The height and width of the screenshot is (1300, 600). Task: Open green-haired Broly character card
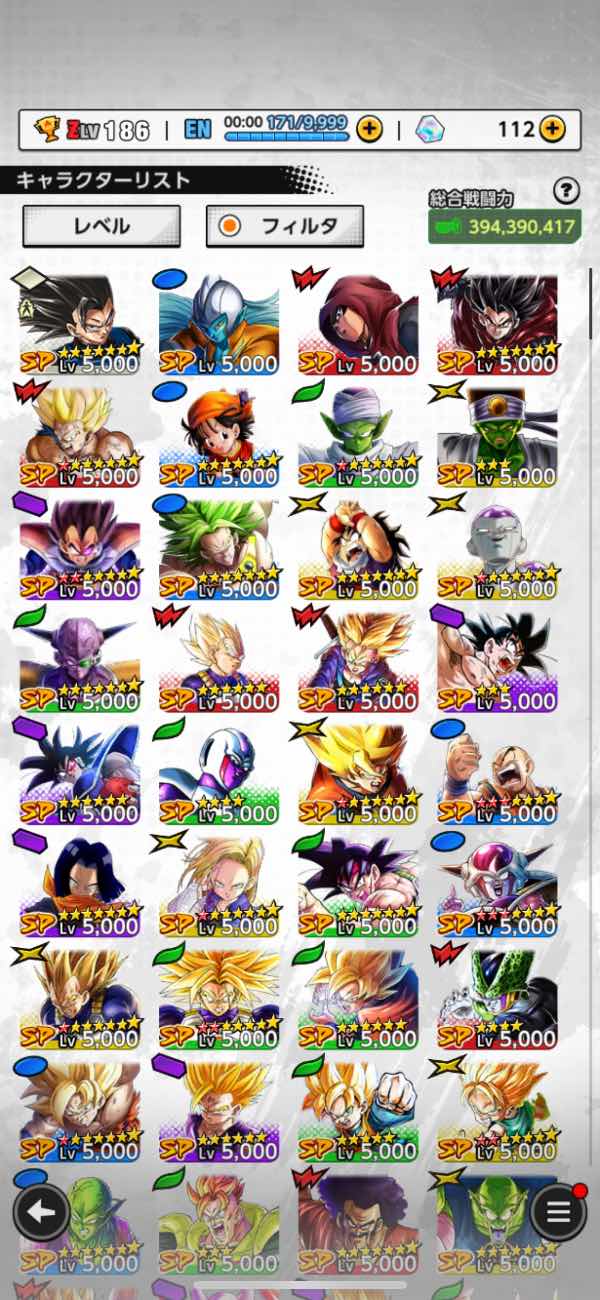[x=218, y=548]
